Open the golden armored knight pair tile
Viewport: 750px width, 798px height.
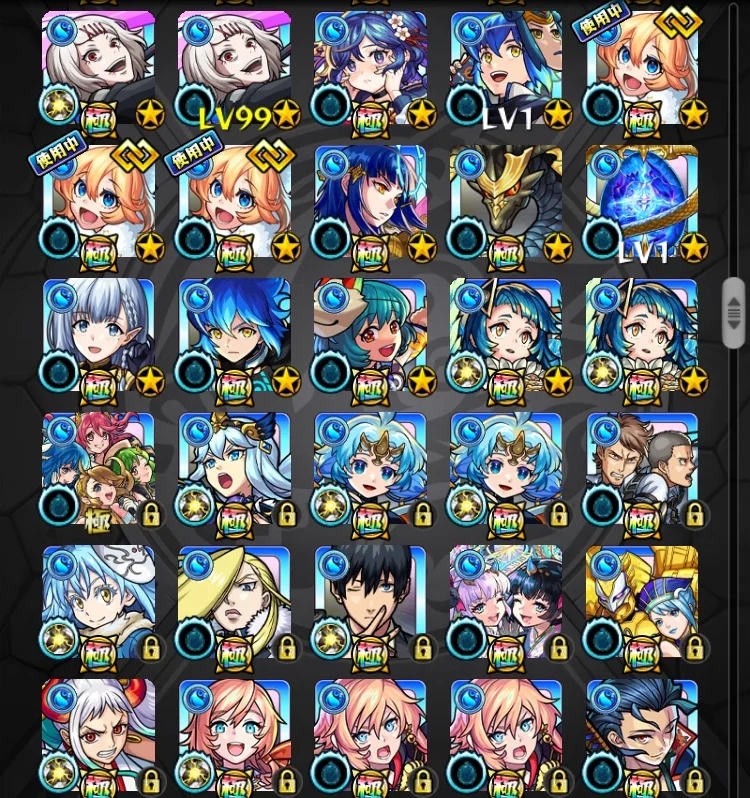pyautogui.click(x=642, y=601)
